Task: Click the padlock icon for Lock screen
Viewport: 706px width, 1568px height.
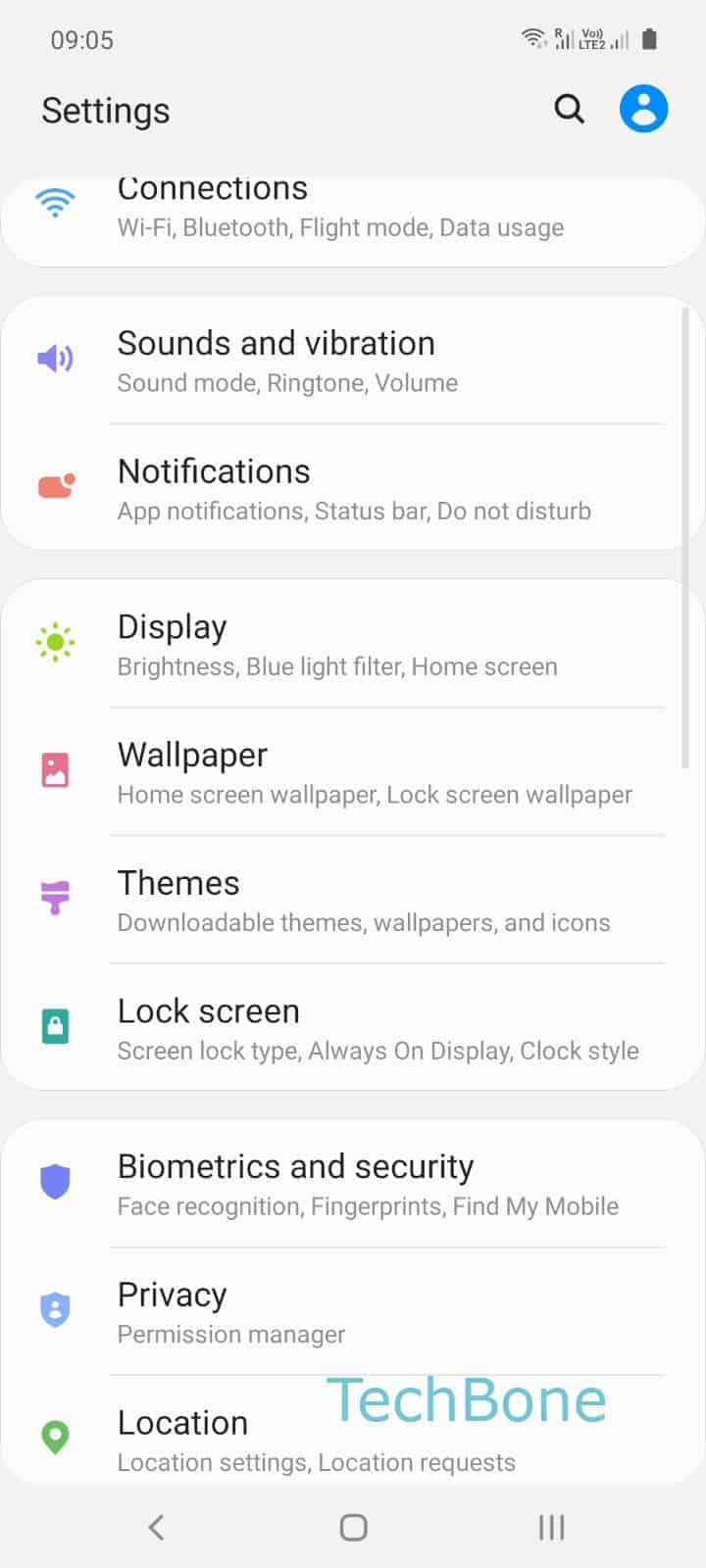Action: pyautogui.click(x=56, y=1026)
